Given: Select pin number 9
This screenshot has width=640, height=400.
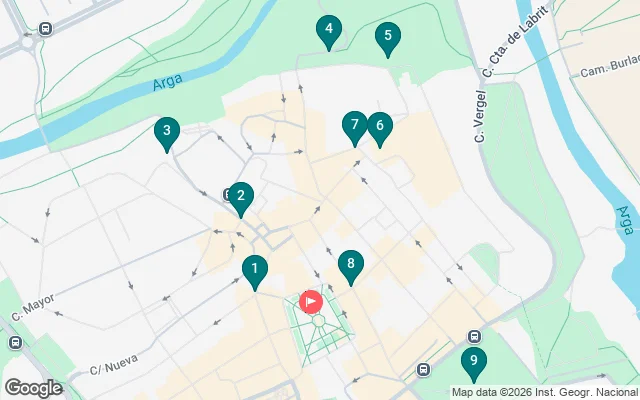Looking at the screenshot, I should 473,362.
